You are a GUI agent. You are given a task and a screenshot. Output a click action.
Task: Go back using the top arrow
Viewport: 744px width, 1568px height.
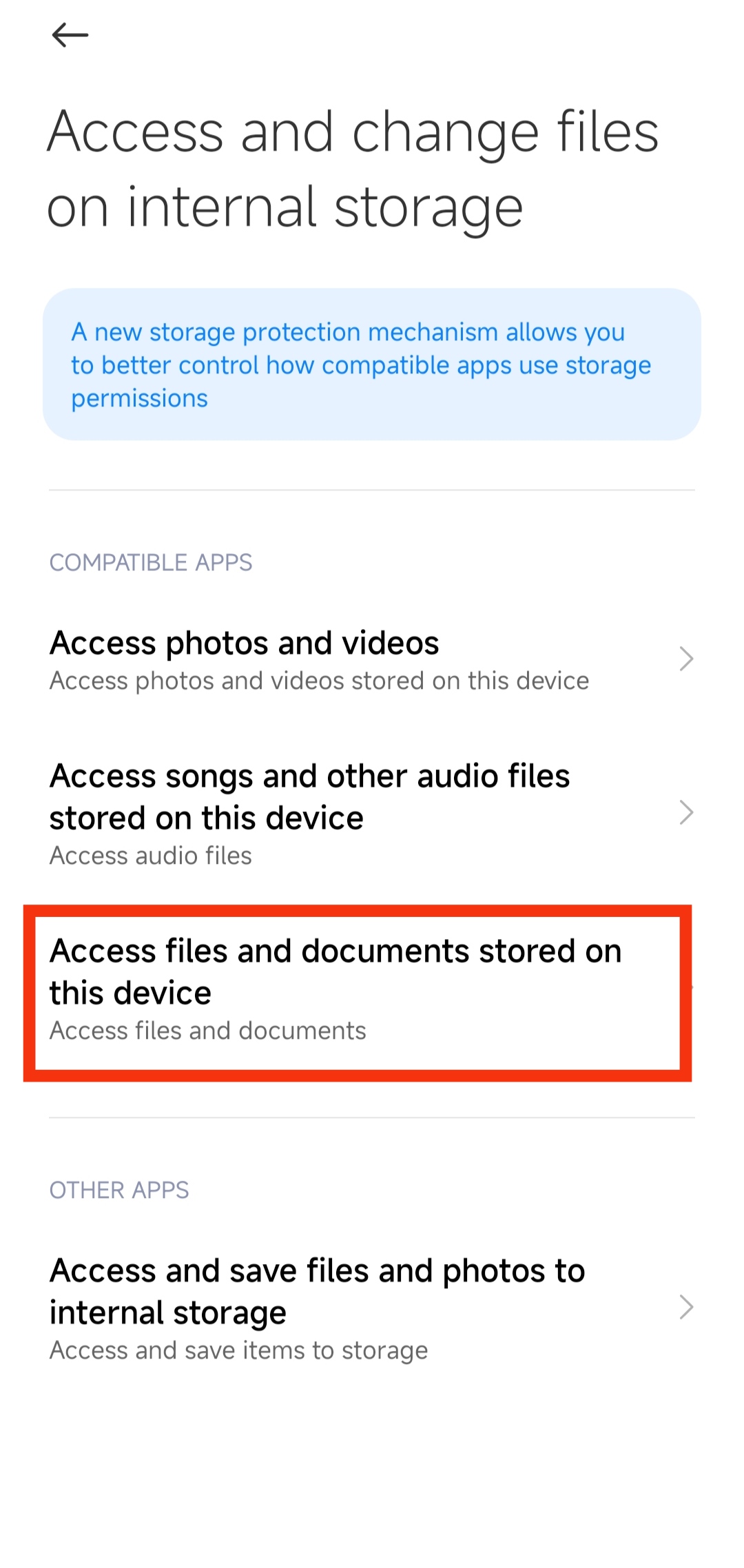click(x=70, y=35)
